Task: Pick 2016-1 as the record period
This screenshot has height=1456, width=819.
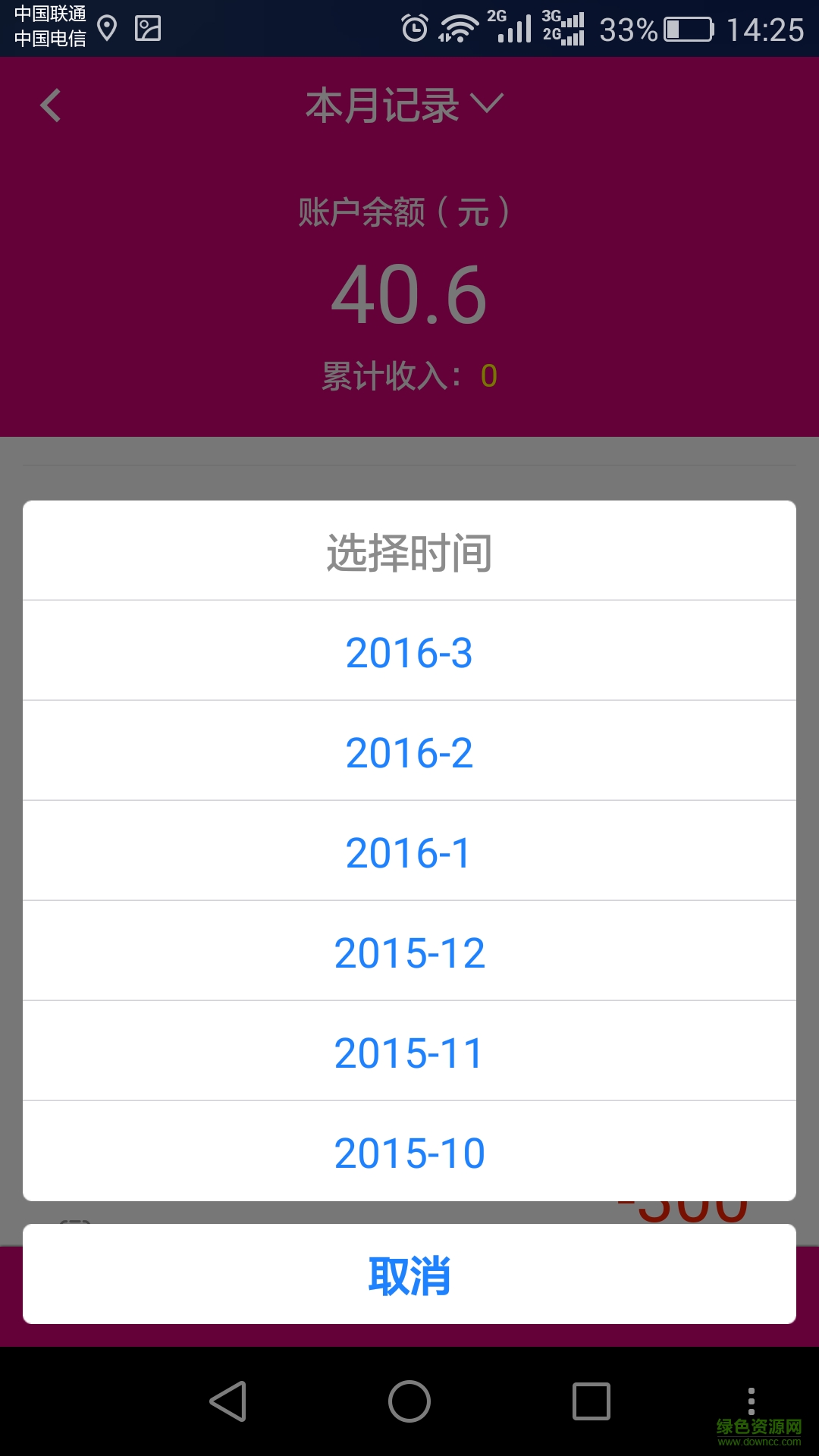Action: click(x=409, y=852)
